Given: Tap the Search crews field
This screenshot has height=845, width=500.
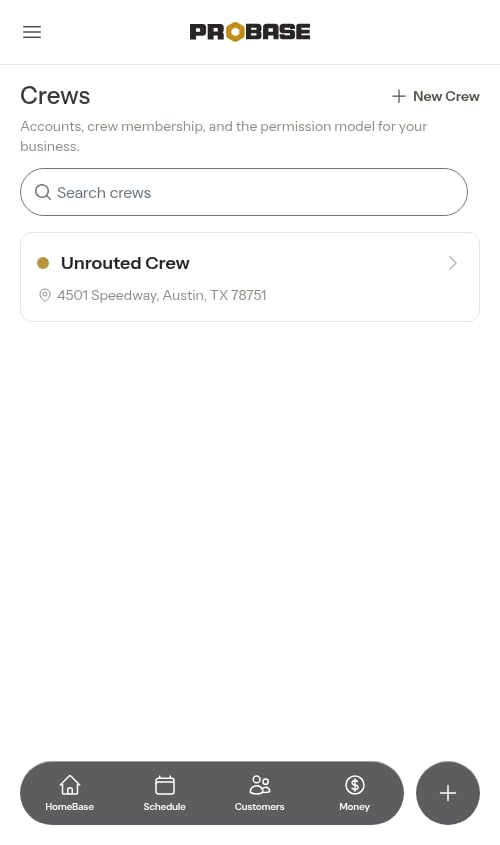Looking at the screenshot, I should pyautogui.click(x=244, y=192).
